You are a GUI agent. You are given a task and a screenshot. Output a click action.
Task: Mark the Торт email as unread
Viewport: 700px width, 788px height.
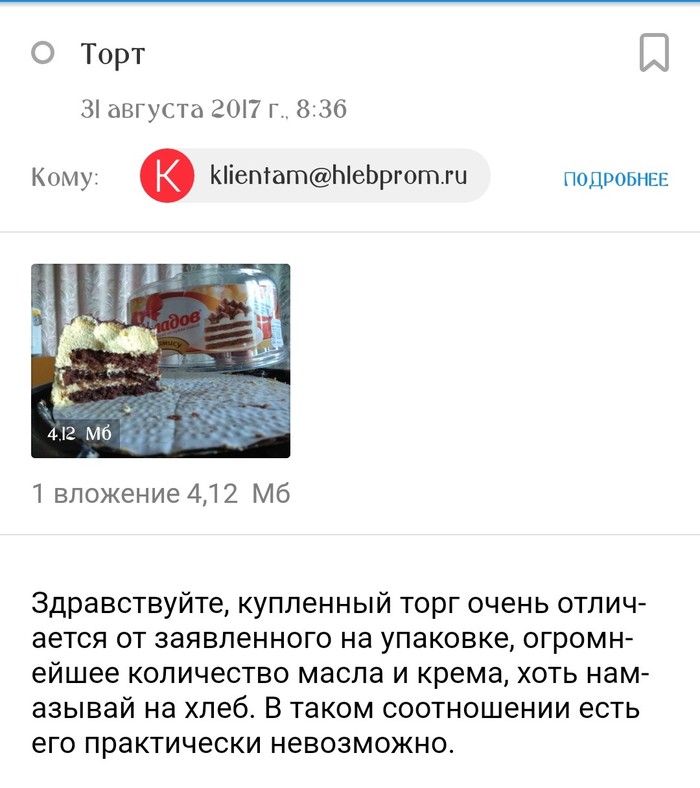coord(42,53)
